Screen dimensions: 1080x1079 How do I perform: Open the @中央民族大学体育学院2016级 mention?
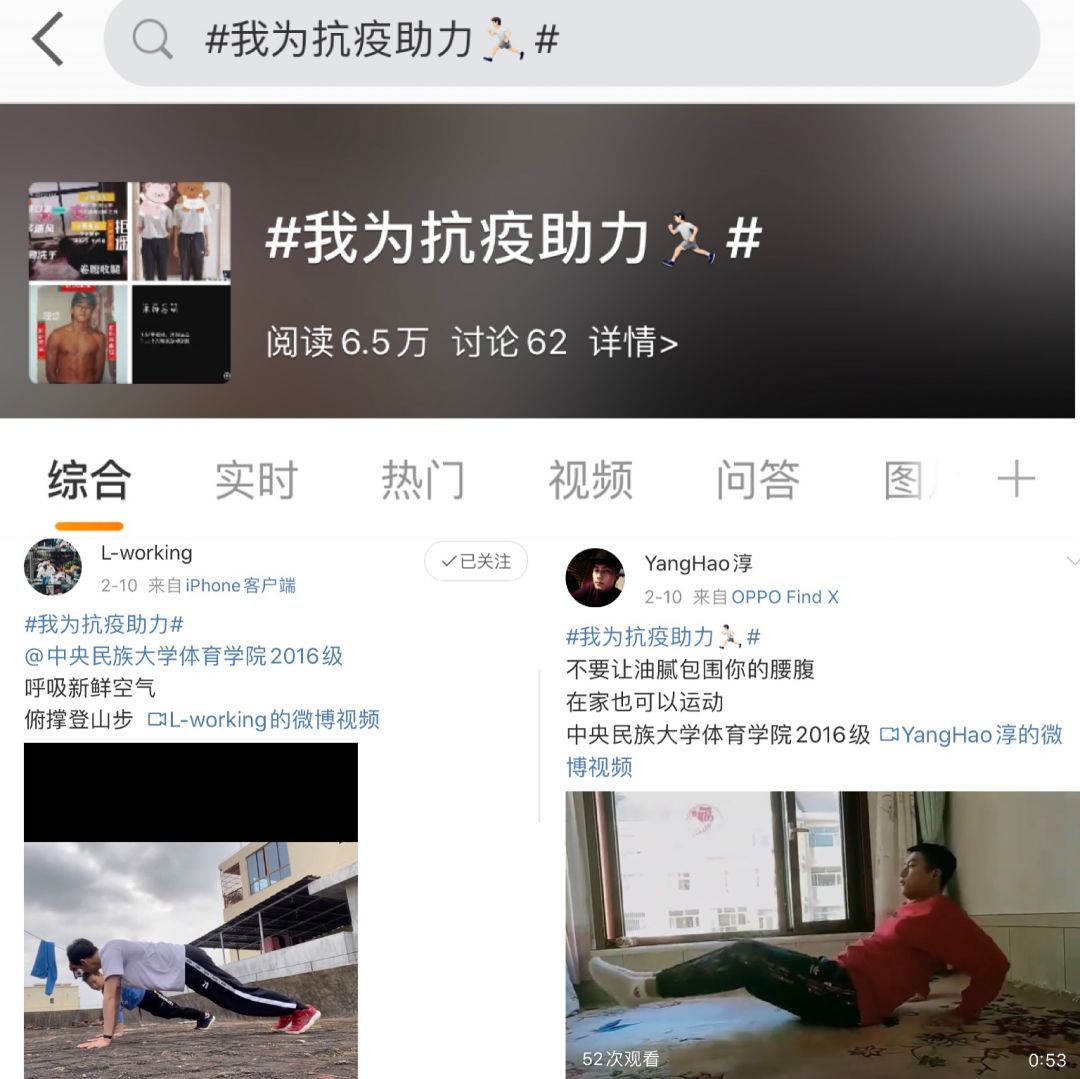(183, 656)
